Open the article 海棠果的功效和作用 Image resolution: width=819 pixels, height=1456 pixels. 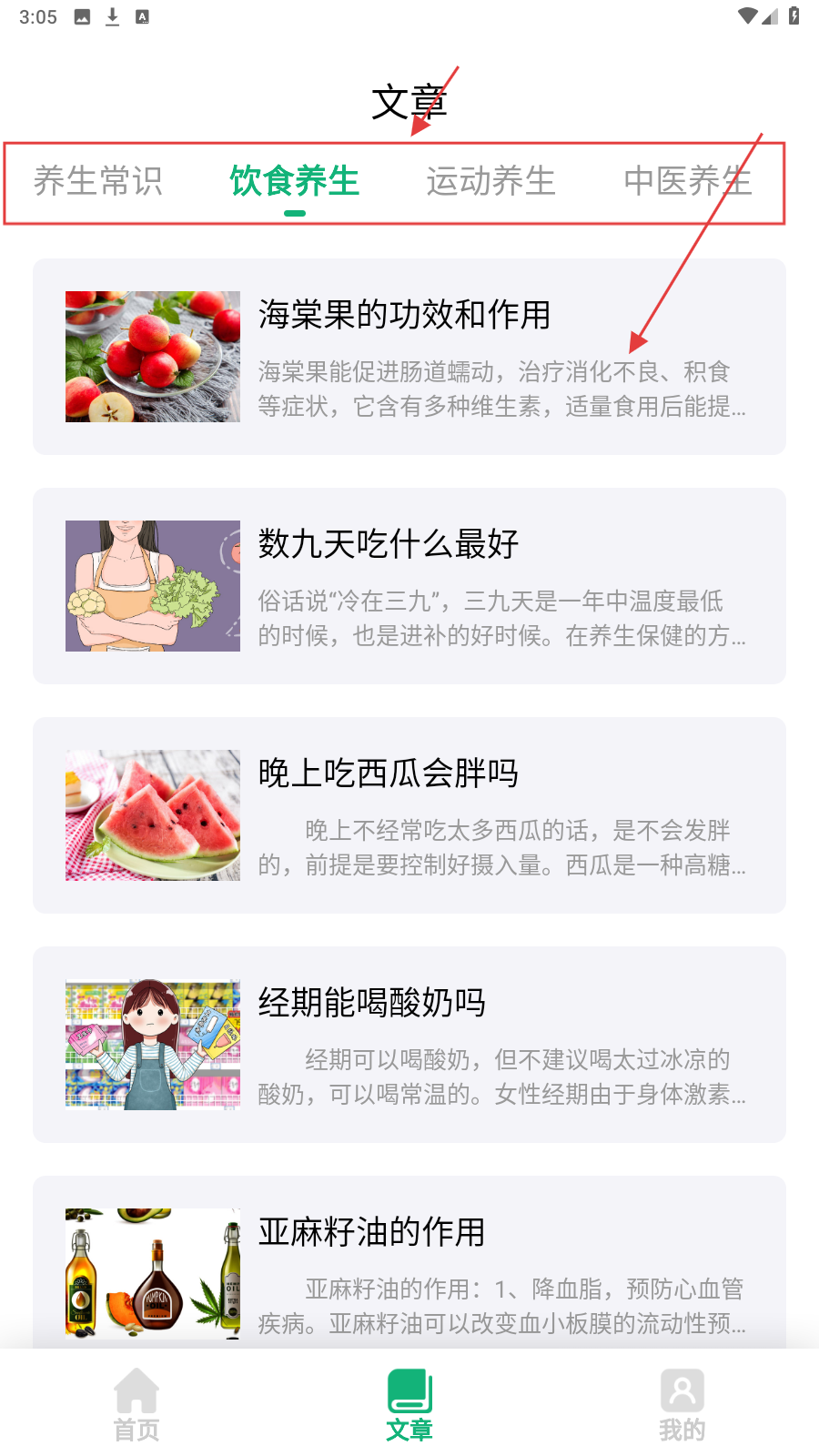[x=409, y=357]
